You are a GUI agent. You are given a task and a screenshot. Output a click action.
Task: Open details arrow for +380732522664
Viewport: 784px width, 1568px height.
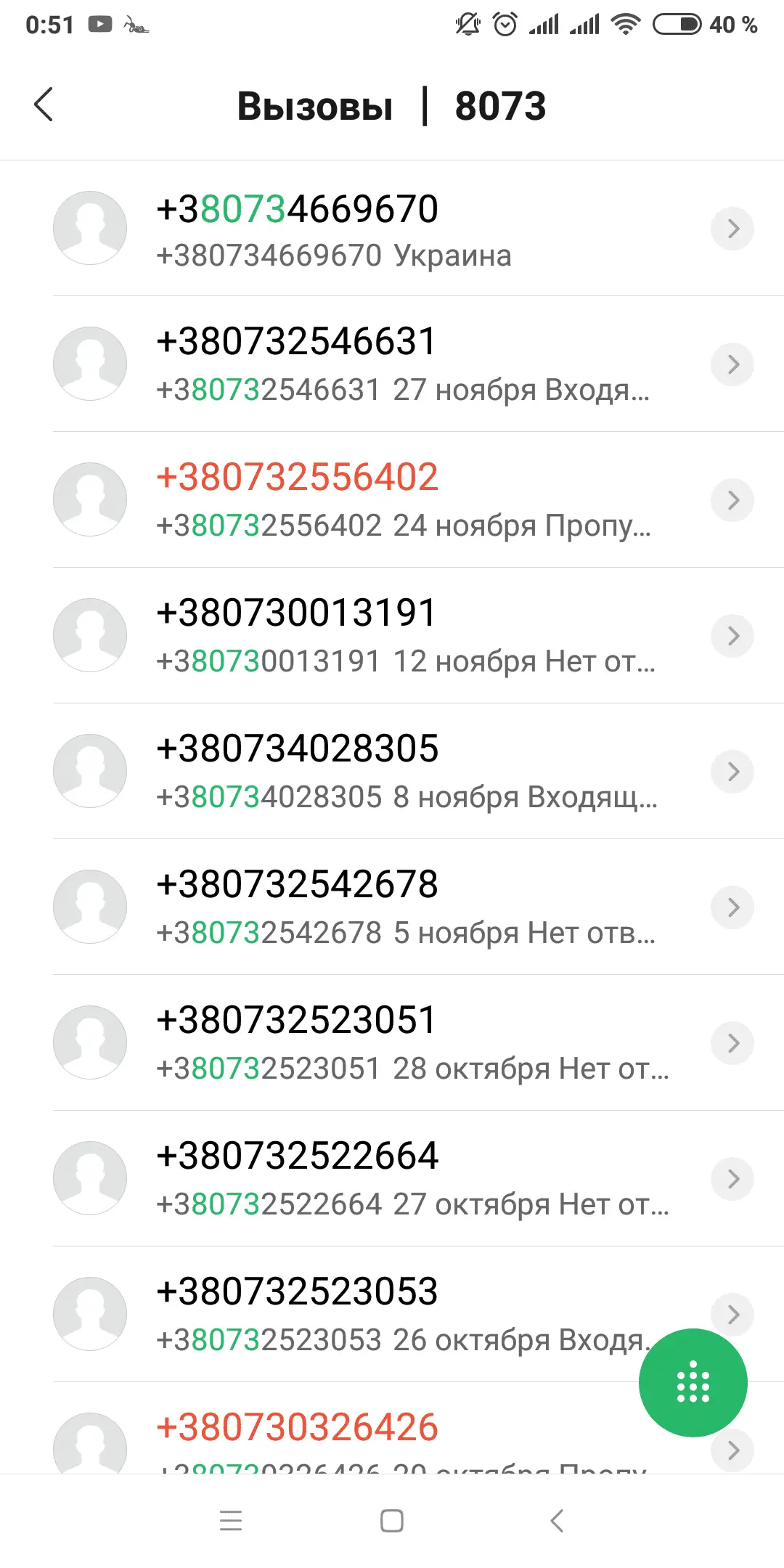point(732,1178)
